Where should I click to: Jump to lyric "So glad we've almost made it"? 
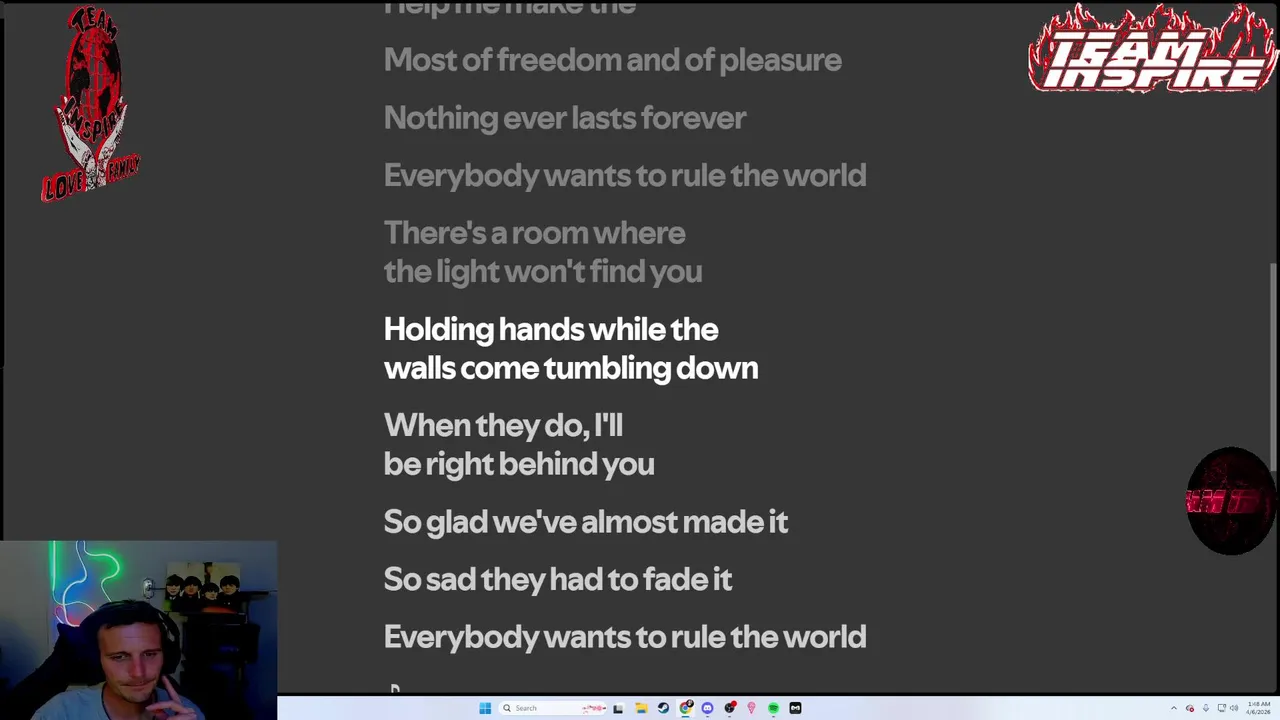pos(586,522)
